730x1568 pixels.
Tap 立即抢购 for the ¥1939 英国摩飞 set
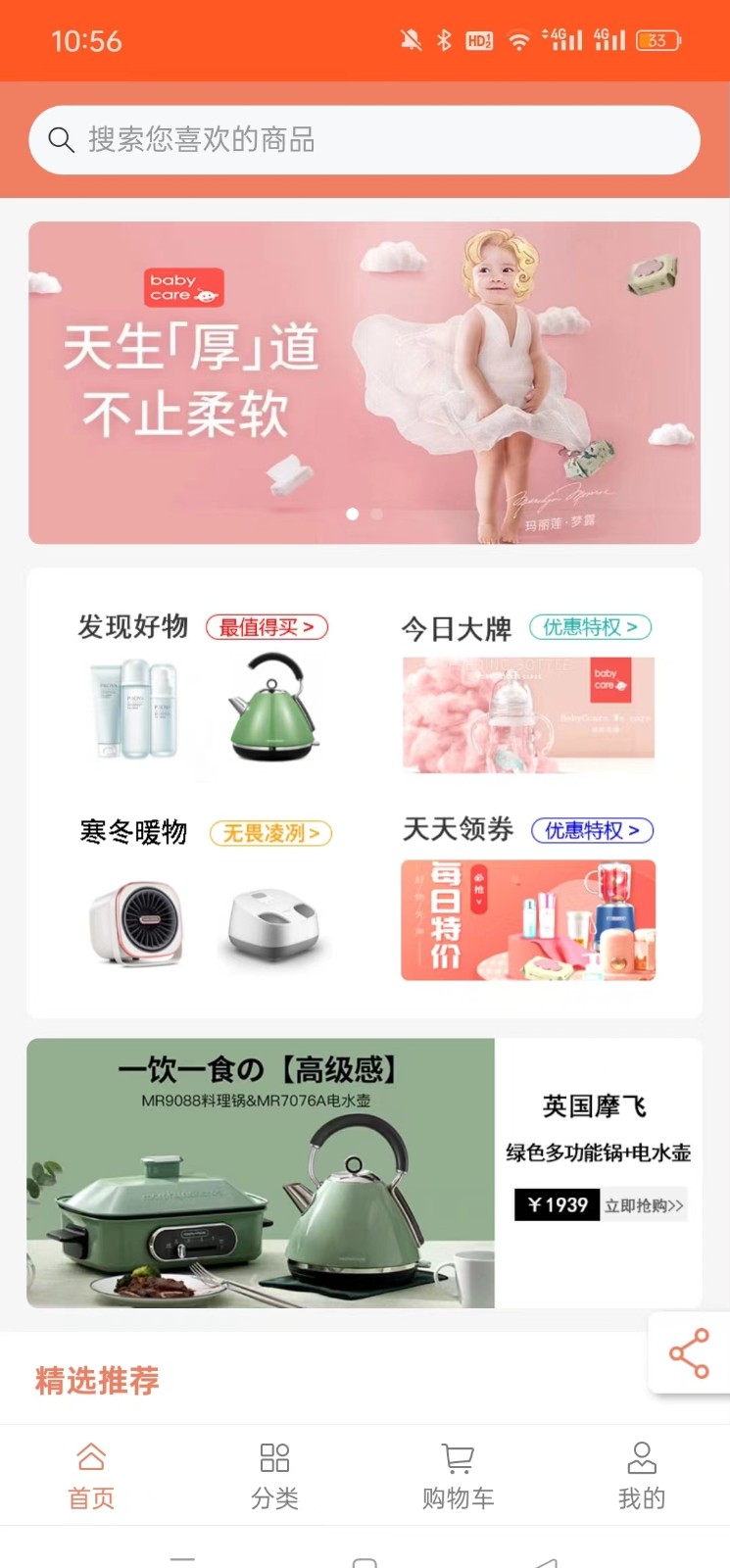click(x=644, y=1205)
